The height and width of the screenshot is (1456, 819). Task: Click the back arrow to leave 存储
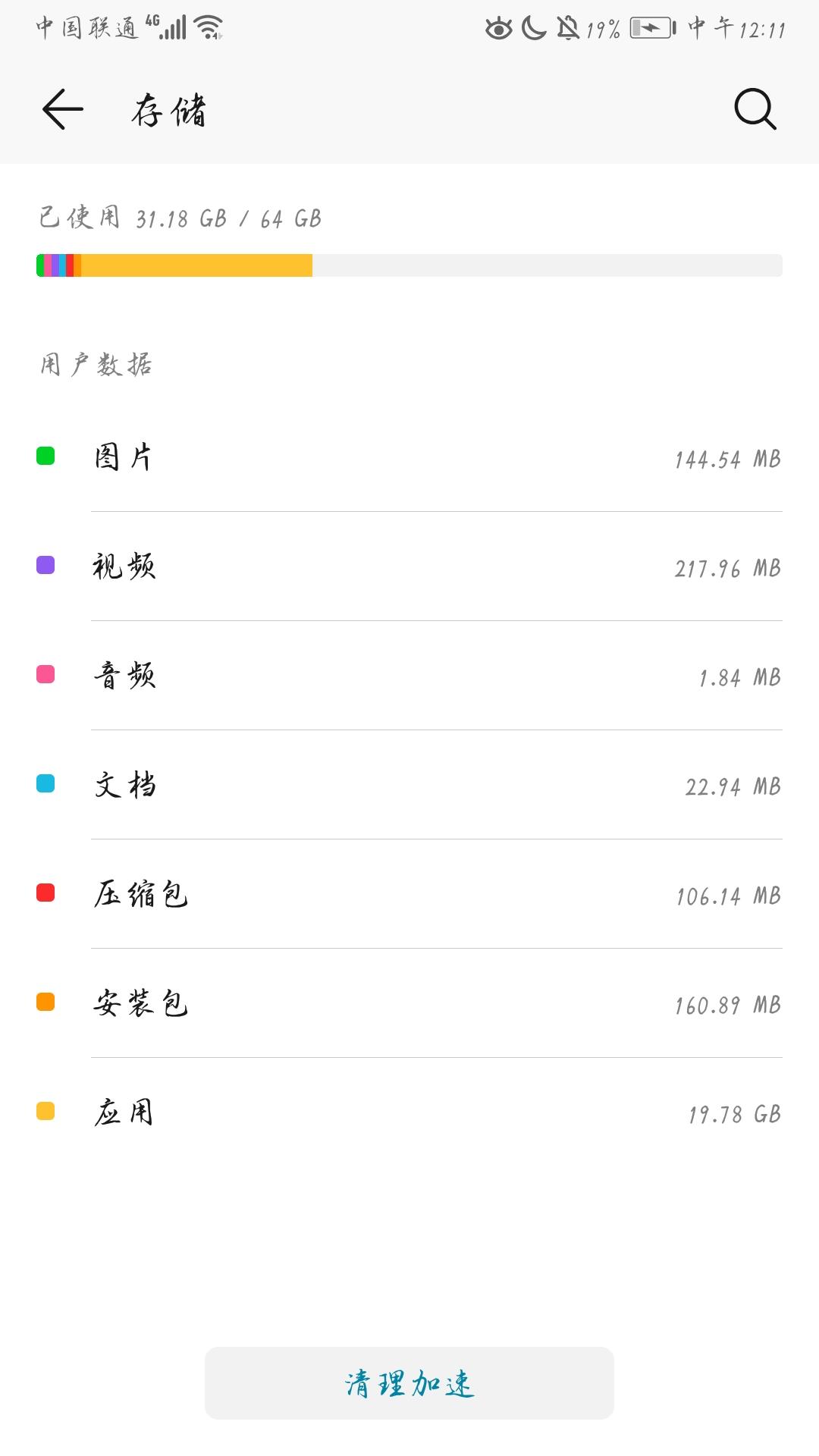tap(63, 110)
